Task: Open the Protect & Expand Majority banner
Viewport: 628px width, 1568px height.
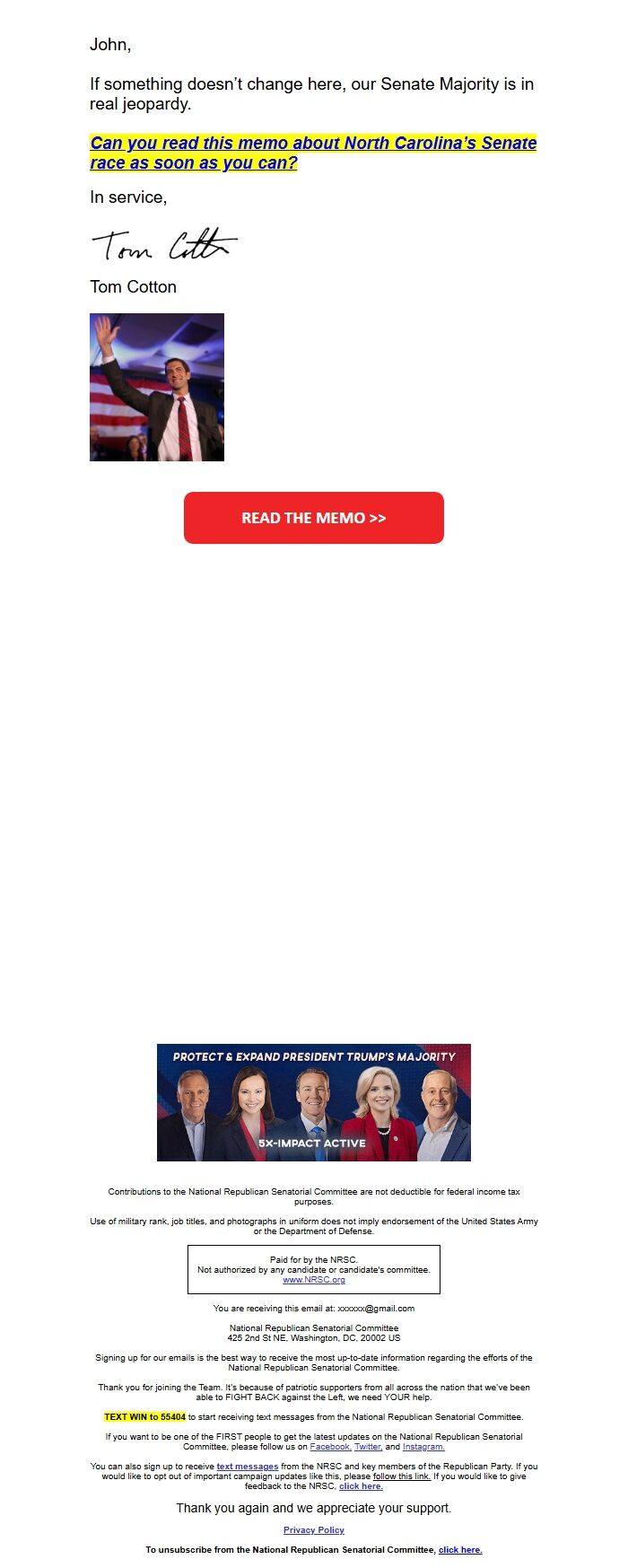Action: coord(313,1102)
